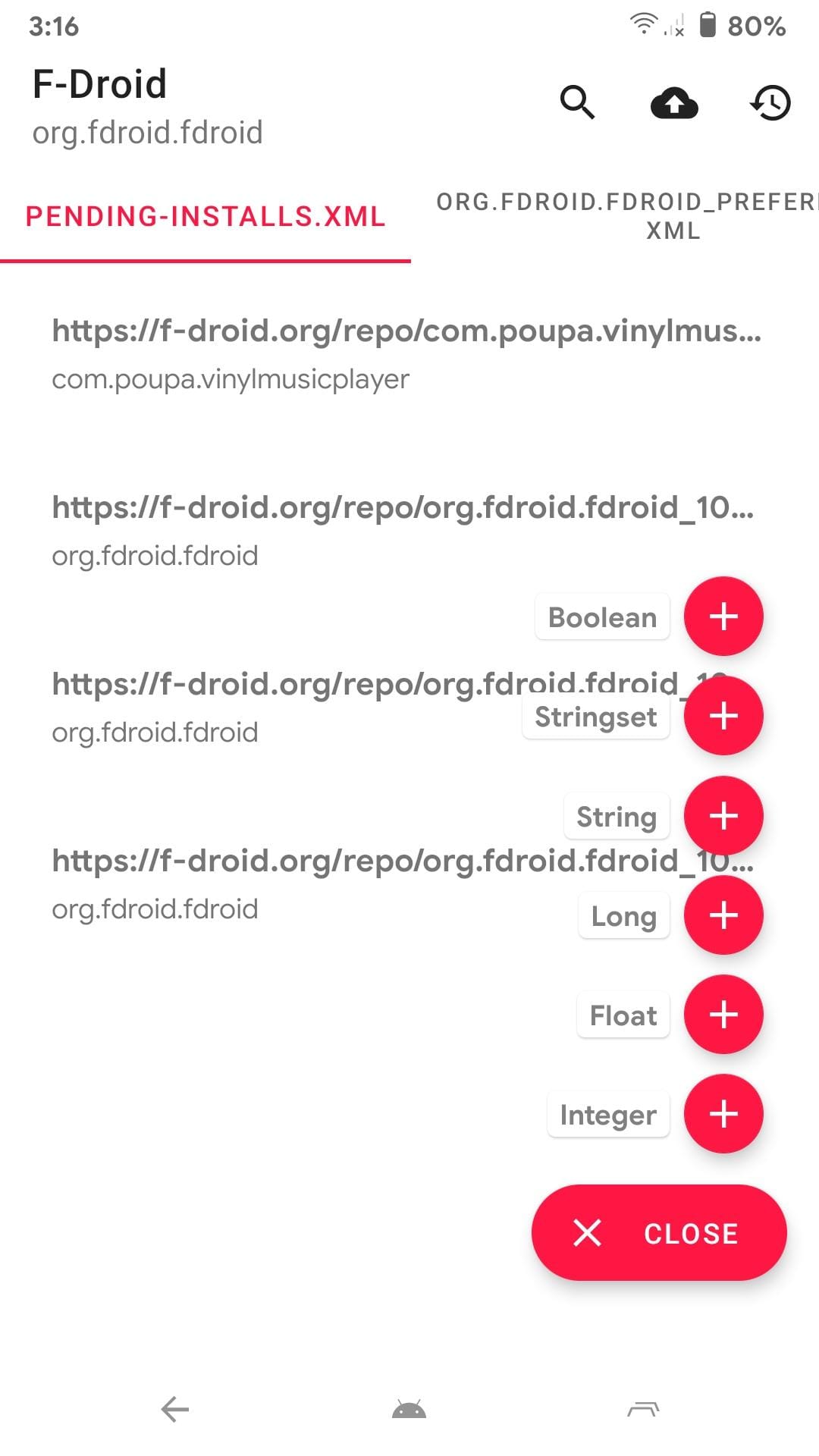This screenshot has height=1456, width=819.
Task: Tap the plus icon to add a Float
Action: [x=723, y=1015]
